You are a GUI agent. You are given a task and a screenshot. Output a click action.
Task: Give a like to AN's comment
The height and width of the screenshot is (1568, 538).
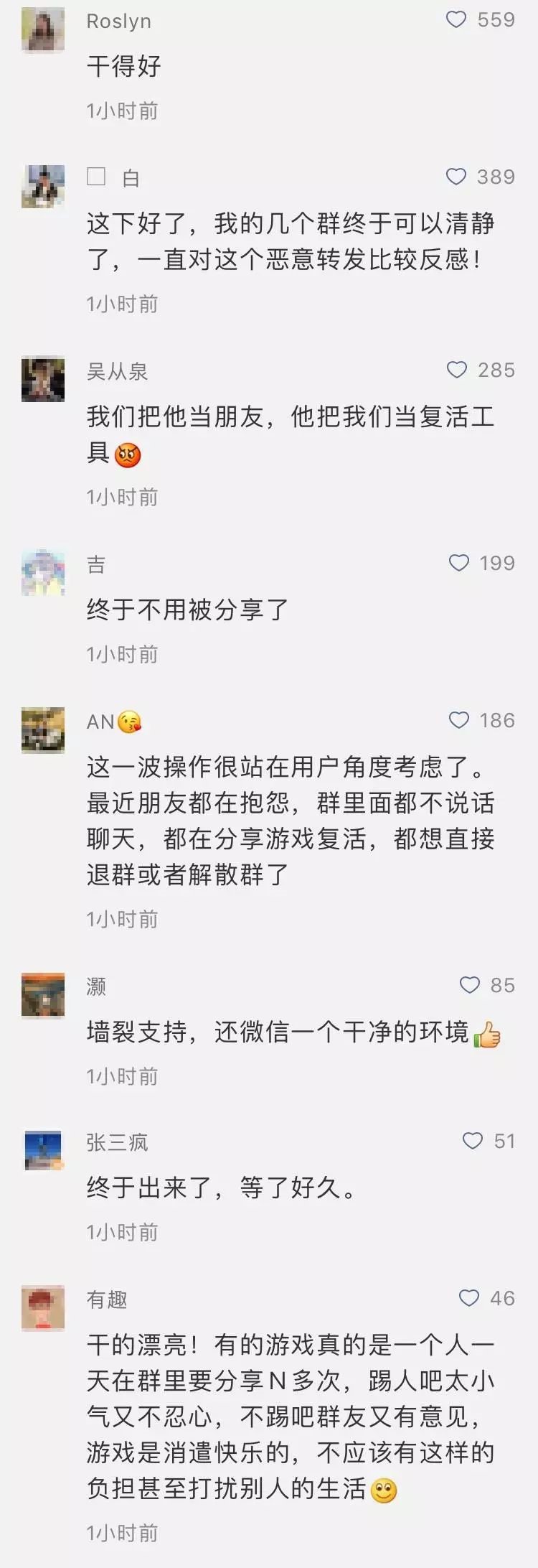tap(458, 720)
